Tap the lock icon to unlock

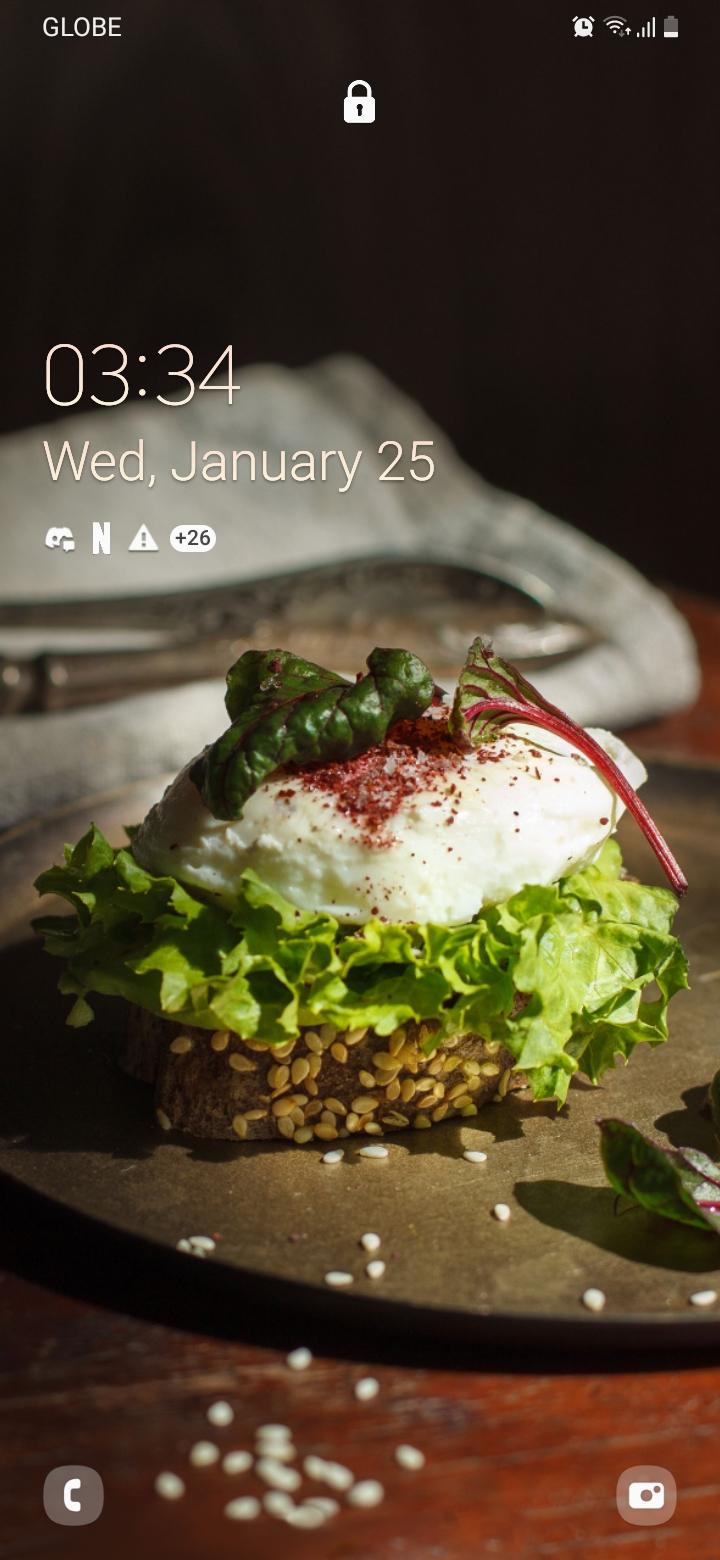pos(359,102)
